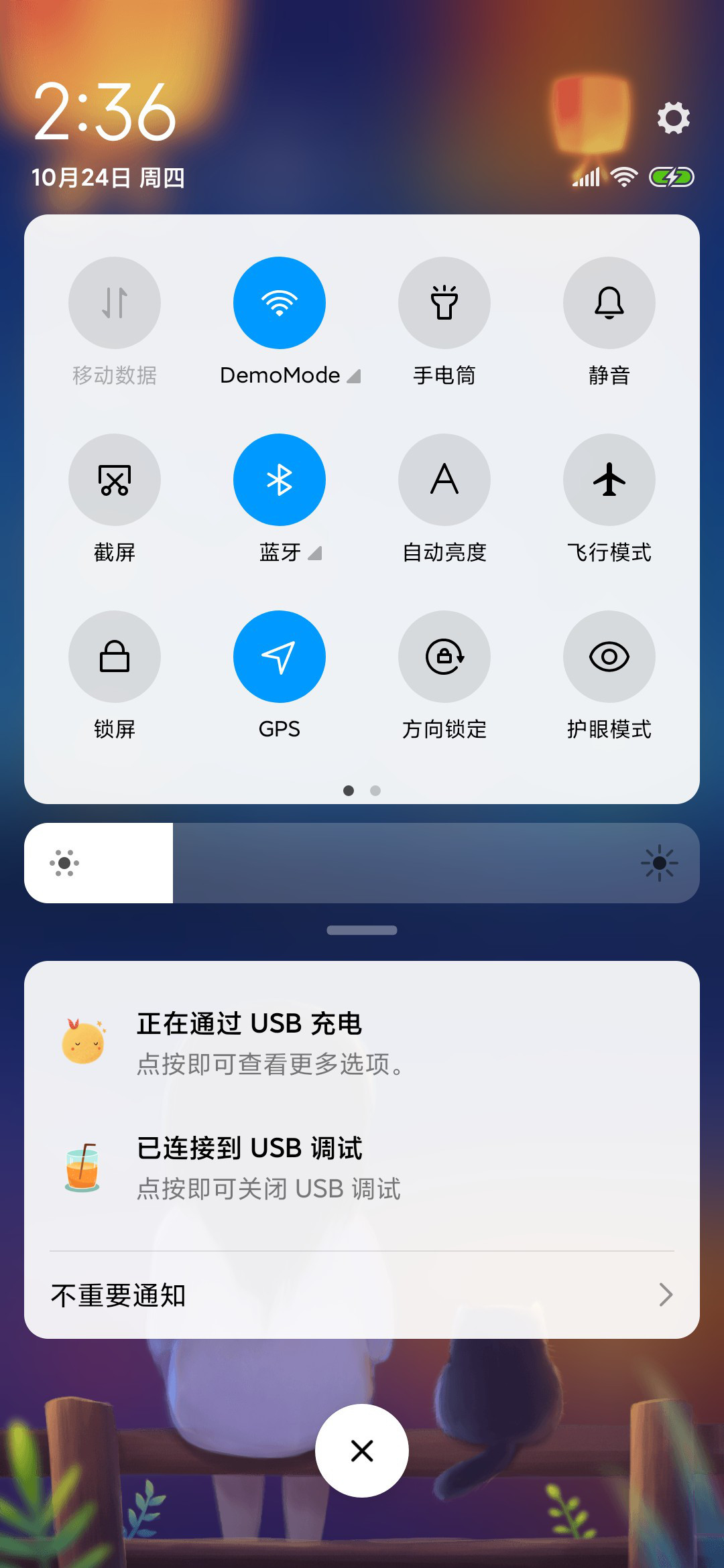This screenshot has width=724, height=1568.
Task: Open settings via the gear icon
Action: pyautogui.click(x=673, y=118)
